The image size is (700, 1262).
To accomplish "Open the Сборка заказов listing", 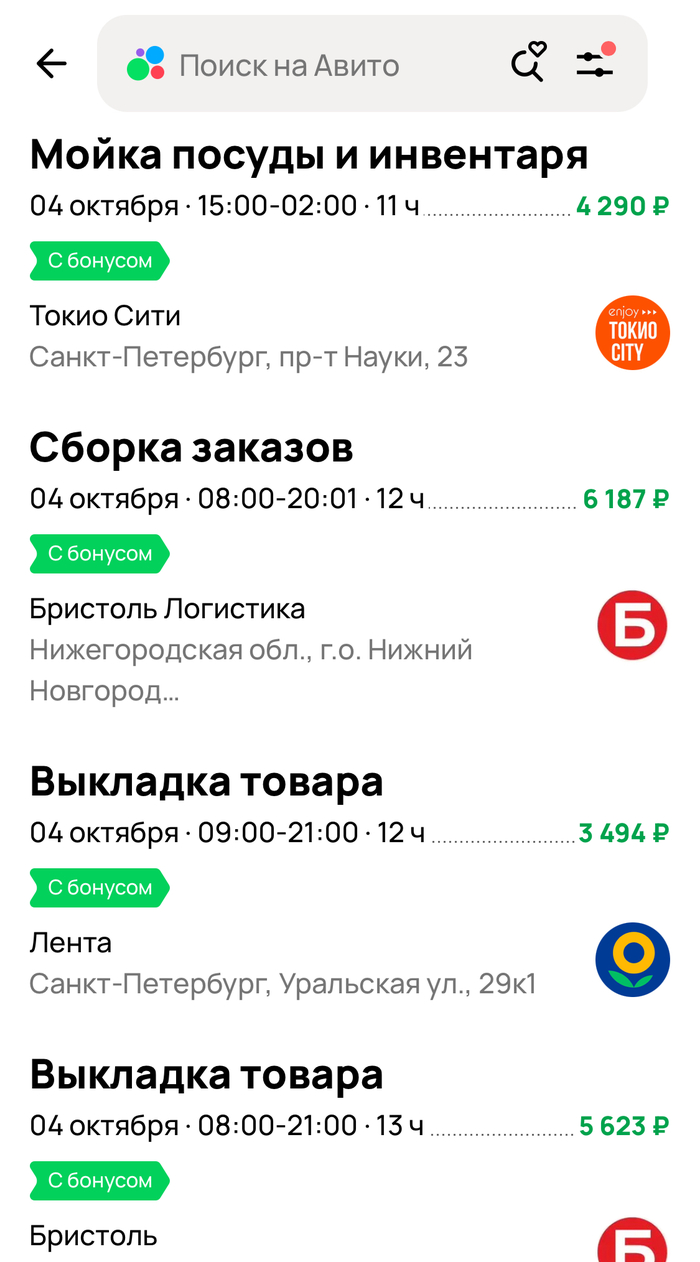I will click(192, 448).
